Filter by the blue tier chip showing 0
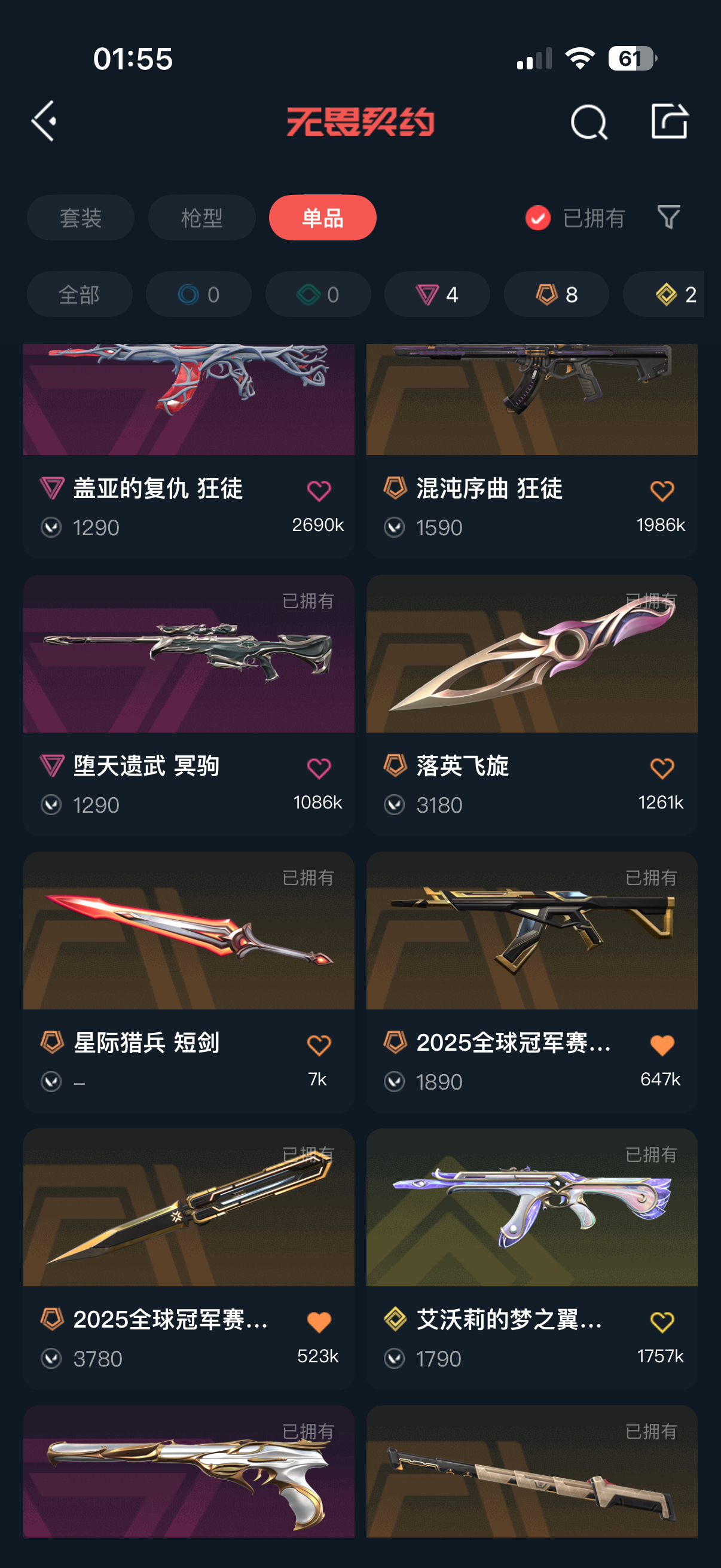The height and width of the screenshot is (1568, 721). pos(198,295)
